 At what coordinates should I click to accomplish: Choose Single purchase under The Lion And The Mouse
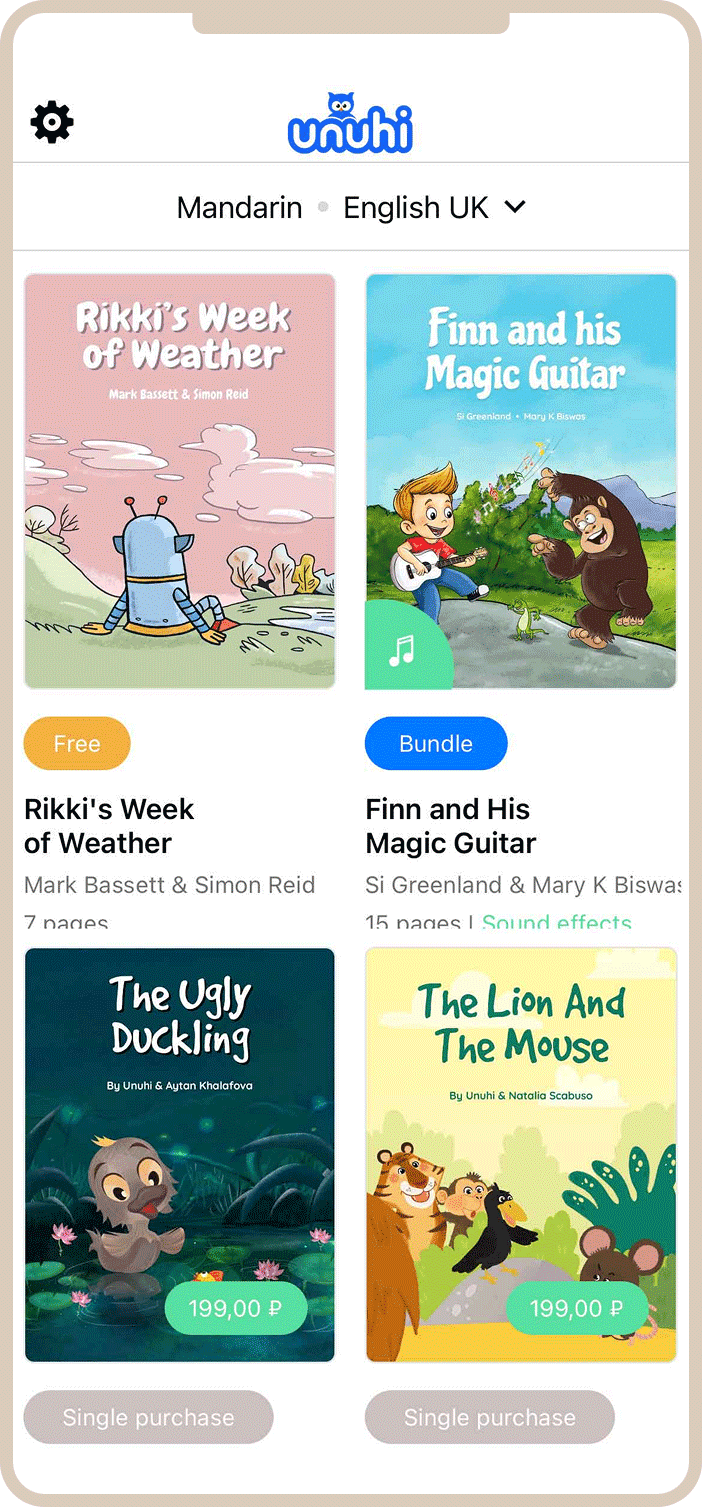pyautogui.click(x=490, y=1417)
